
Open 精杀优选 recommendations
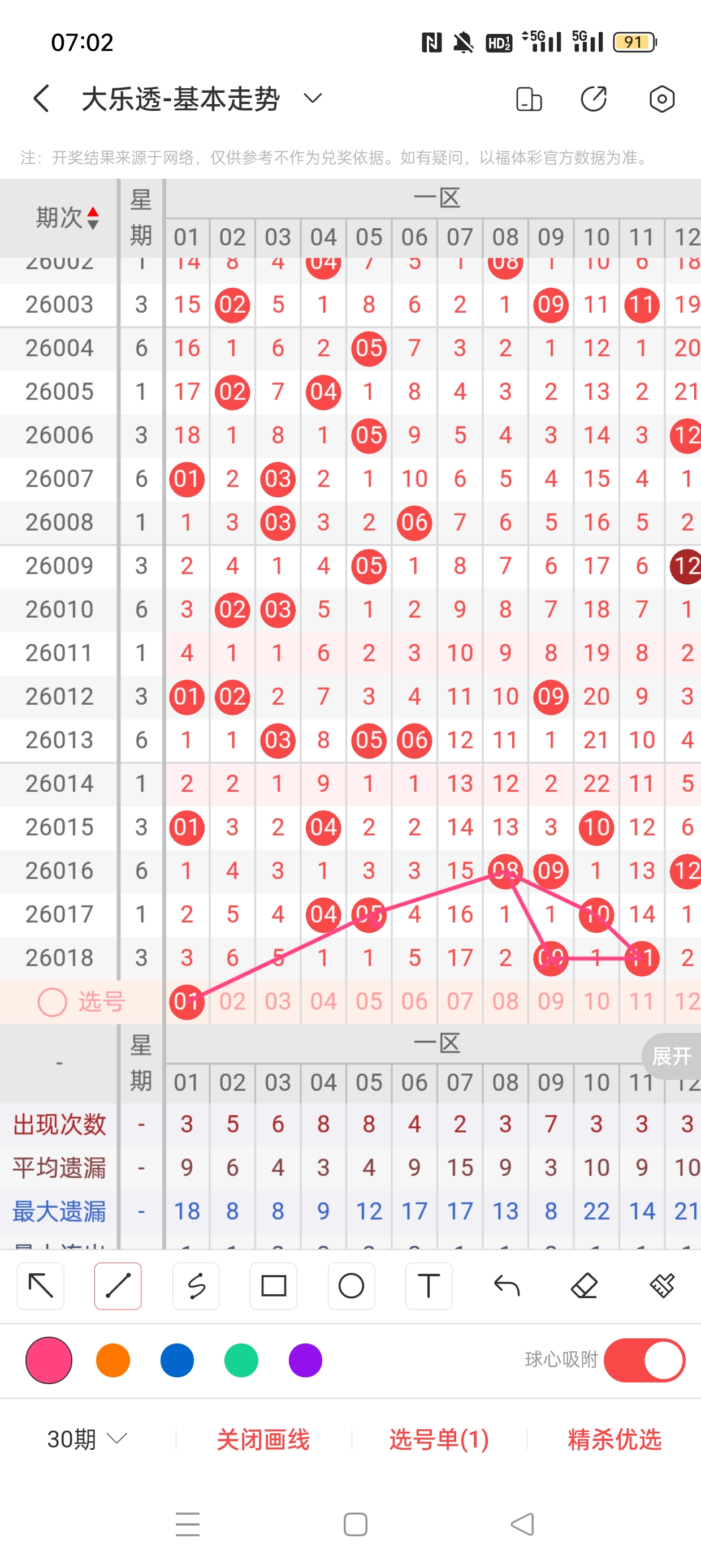(614, 1440)
